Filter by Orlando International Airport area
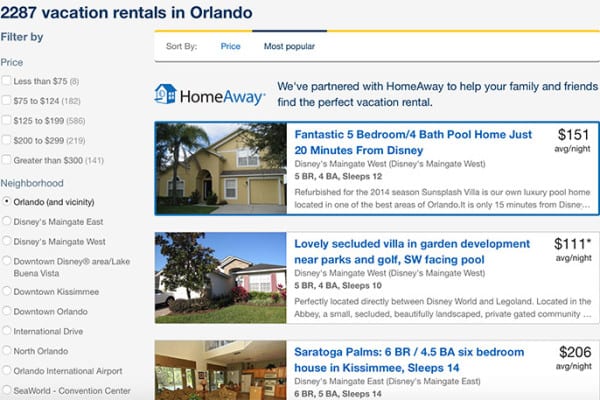 click(8, 371)
